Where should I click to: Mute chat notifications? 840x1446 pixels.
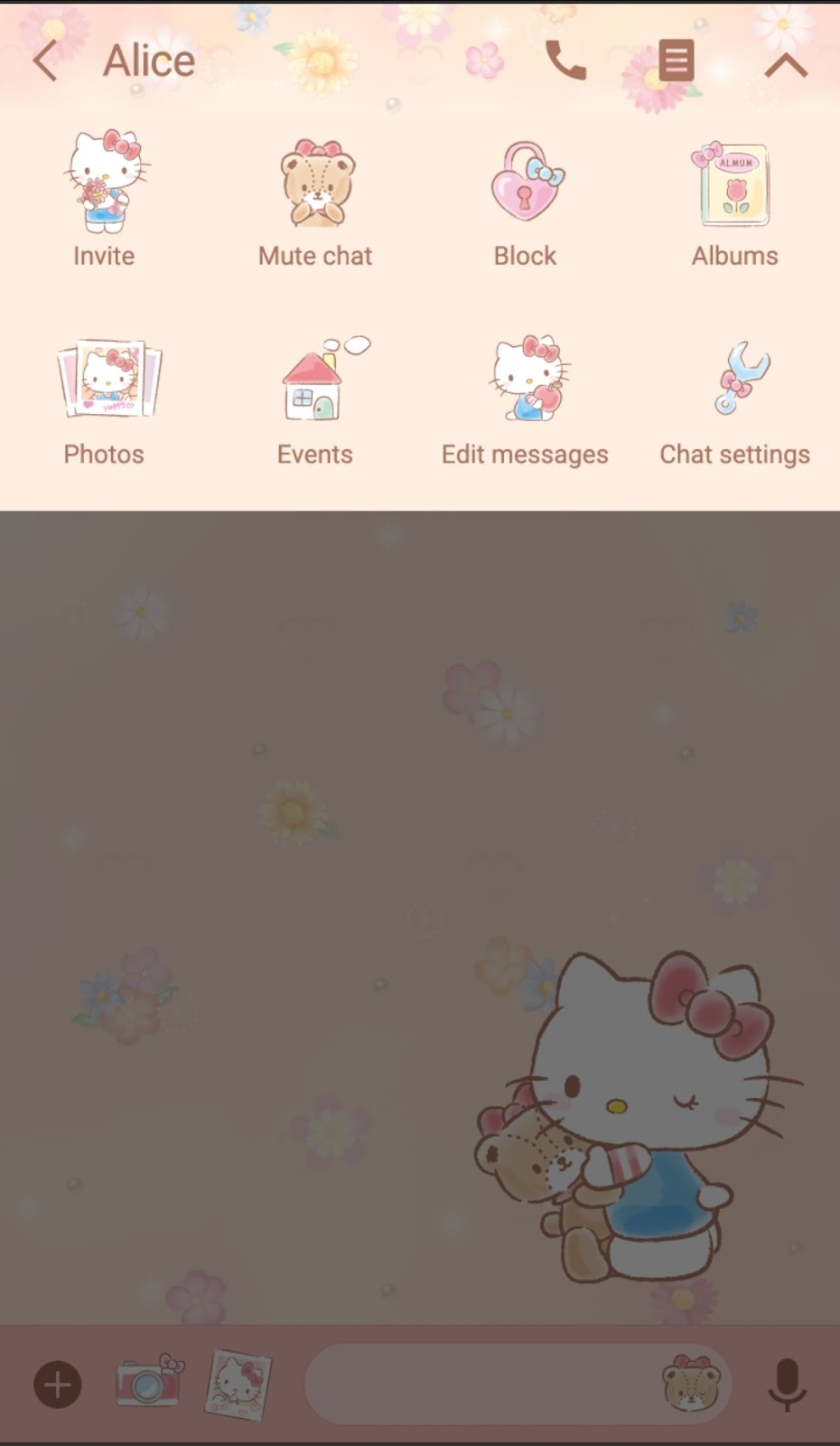pos(315,201)
